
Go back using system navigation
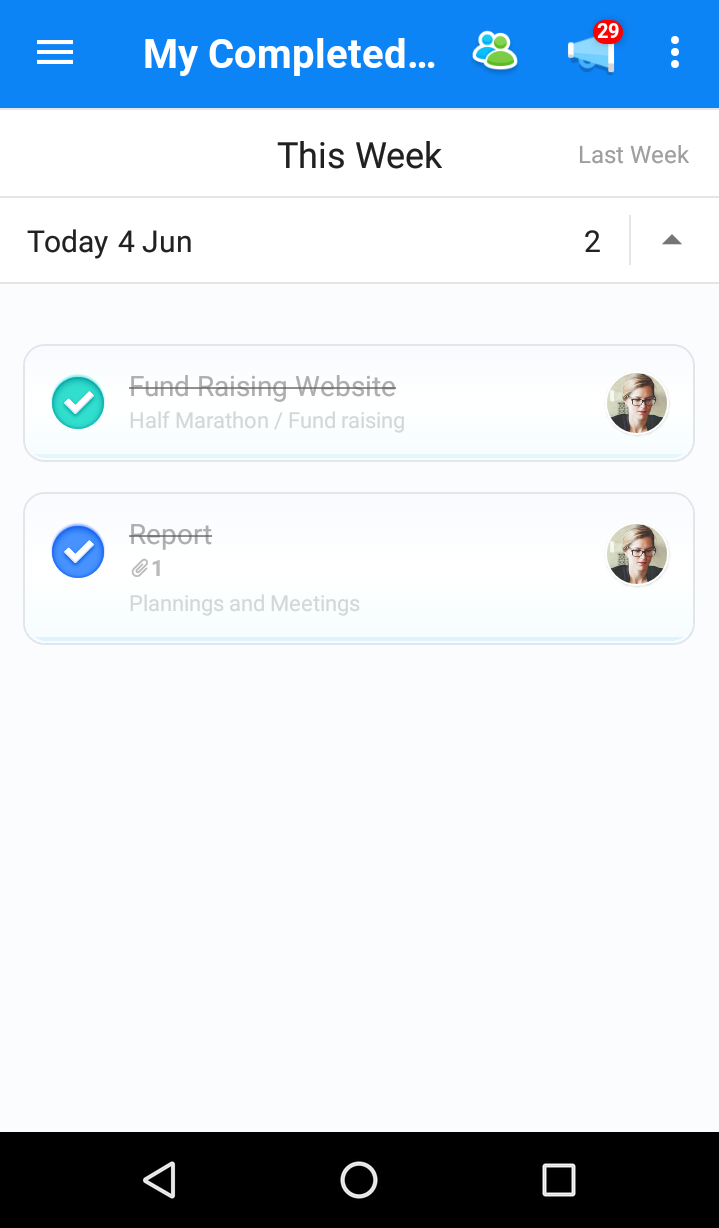160,1180
